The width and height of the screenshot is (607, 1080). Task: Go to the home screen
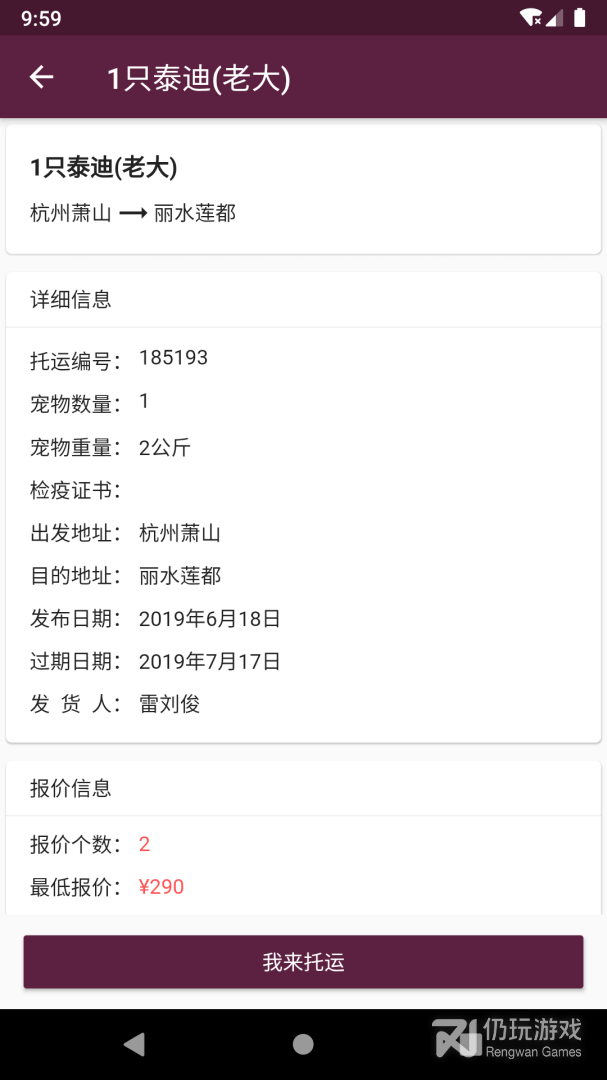click(303, 1044)
